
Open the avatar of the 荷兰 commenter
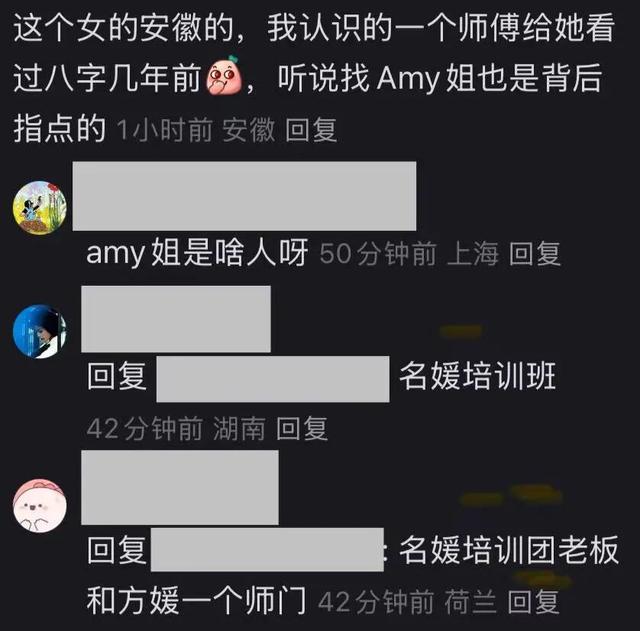point(39,505)
